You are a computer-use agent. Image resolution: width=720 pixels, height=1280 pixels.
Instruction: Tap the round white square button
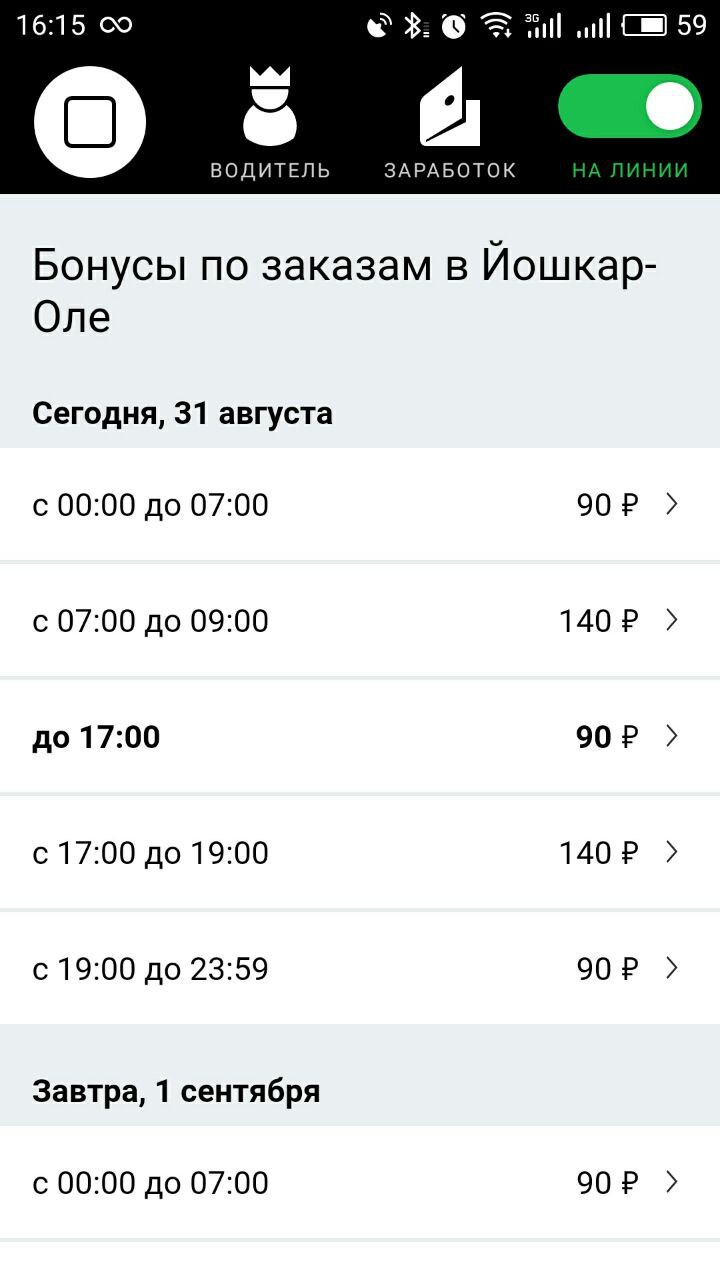pyautogui.click(x=90, y=122)
